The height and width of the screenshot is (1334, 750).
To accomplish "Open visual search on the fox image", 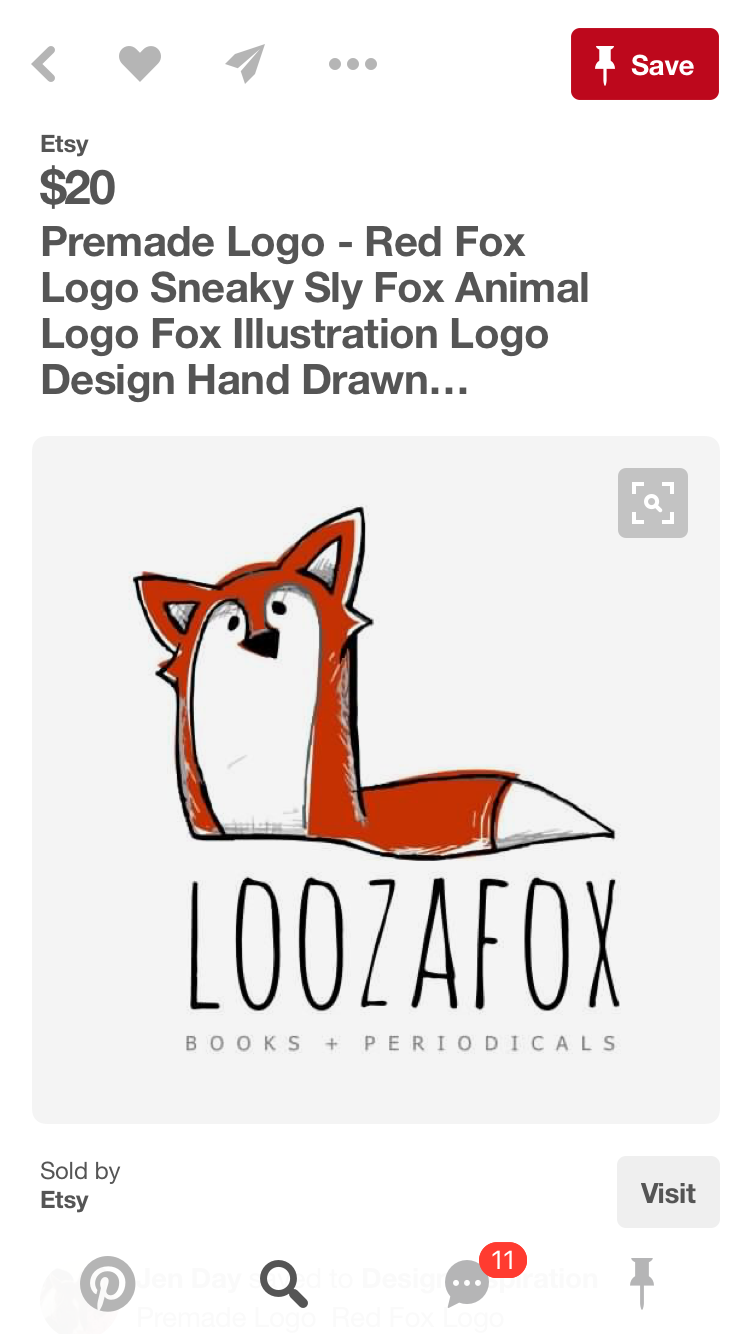I will click(652, 503).
